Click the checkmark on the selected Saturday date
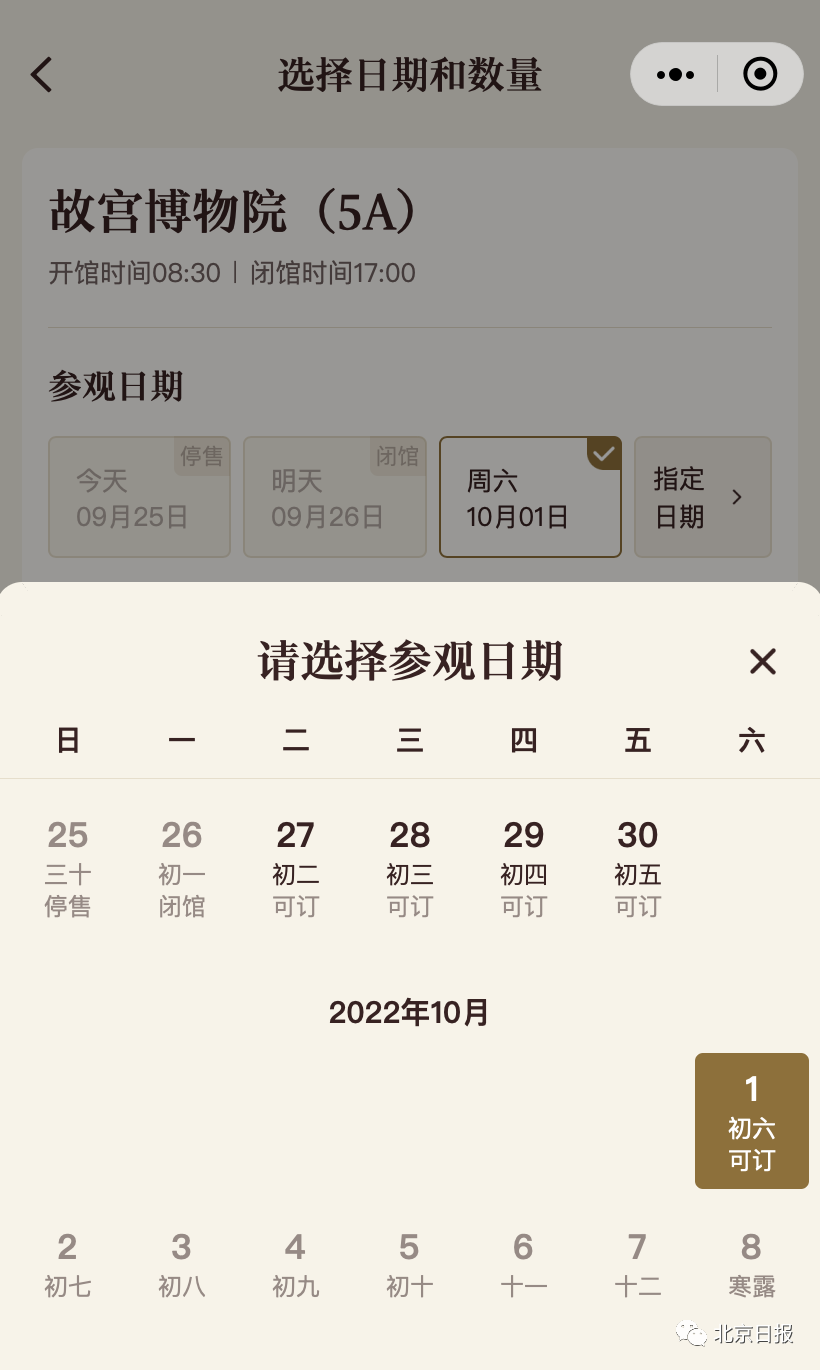820x1370 pixels. click(x=604, y=453)
